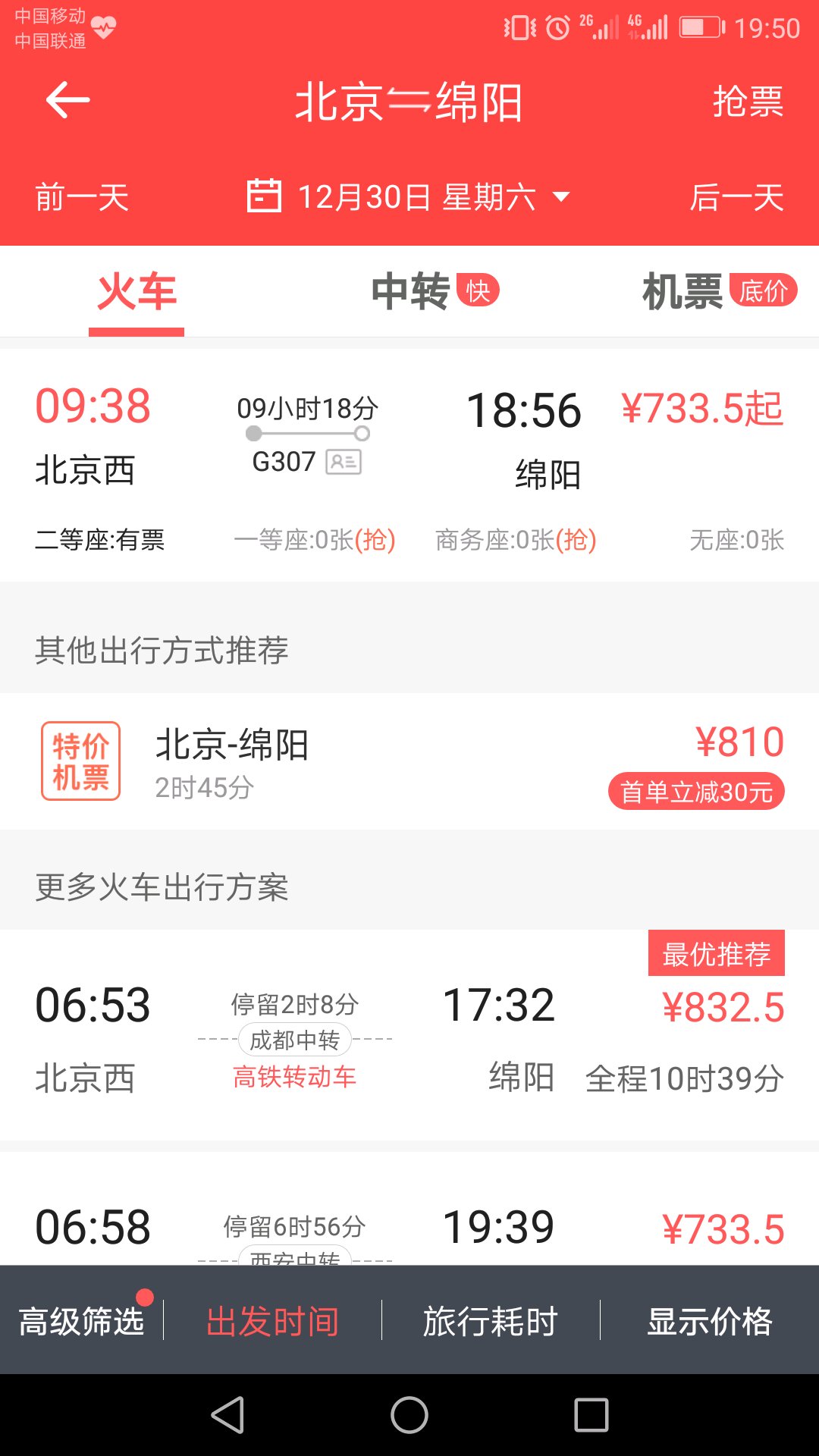819x1456 pixels.
Task: Go back using the top-left arrow
Action: pos(67,100)
